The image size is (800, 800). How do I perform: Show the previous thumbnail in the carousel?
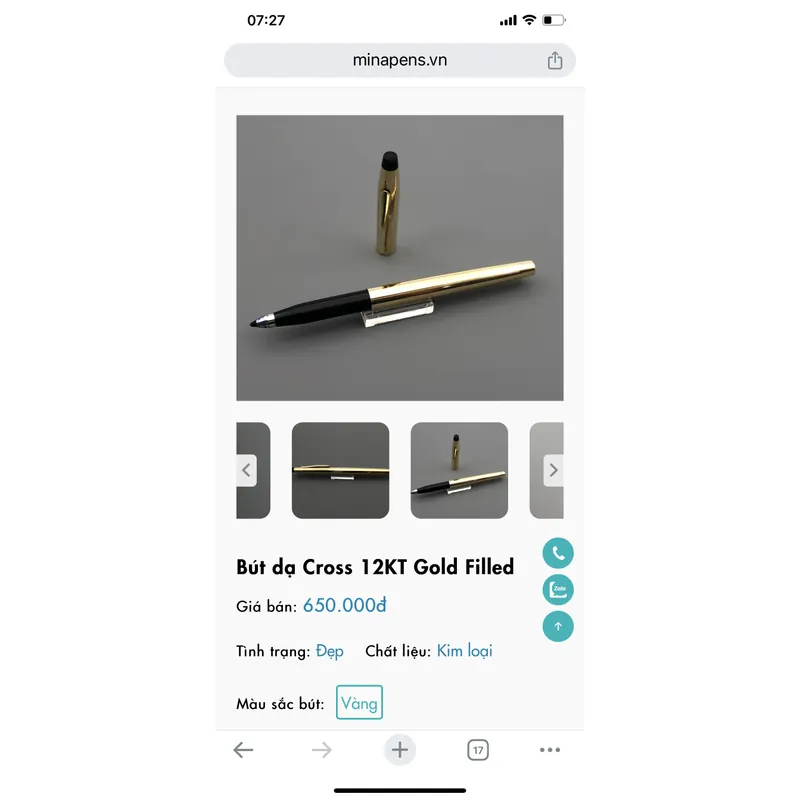(247, 470)
